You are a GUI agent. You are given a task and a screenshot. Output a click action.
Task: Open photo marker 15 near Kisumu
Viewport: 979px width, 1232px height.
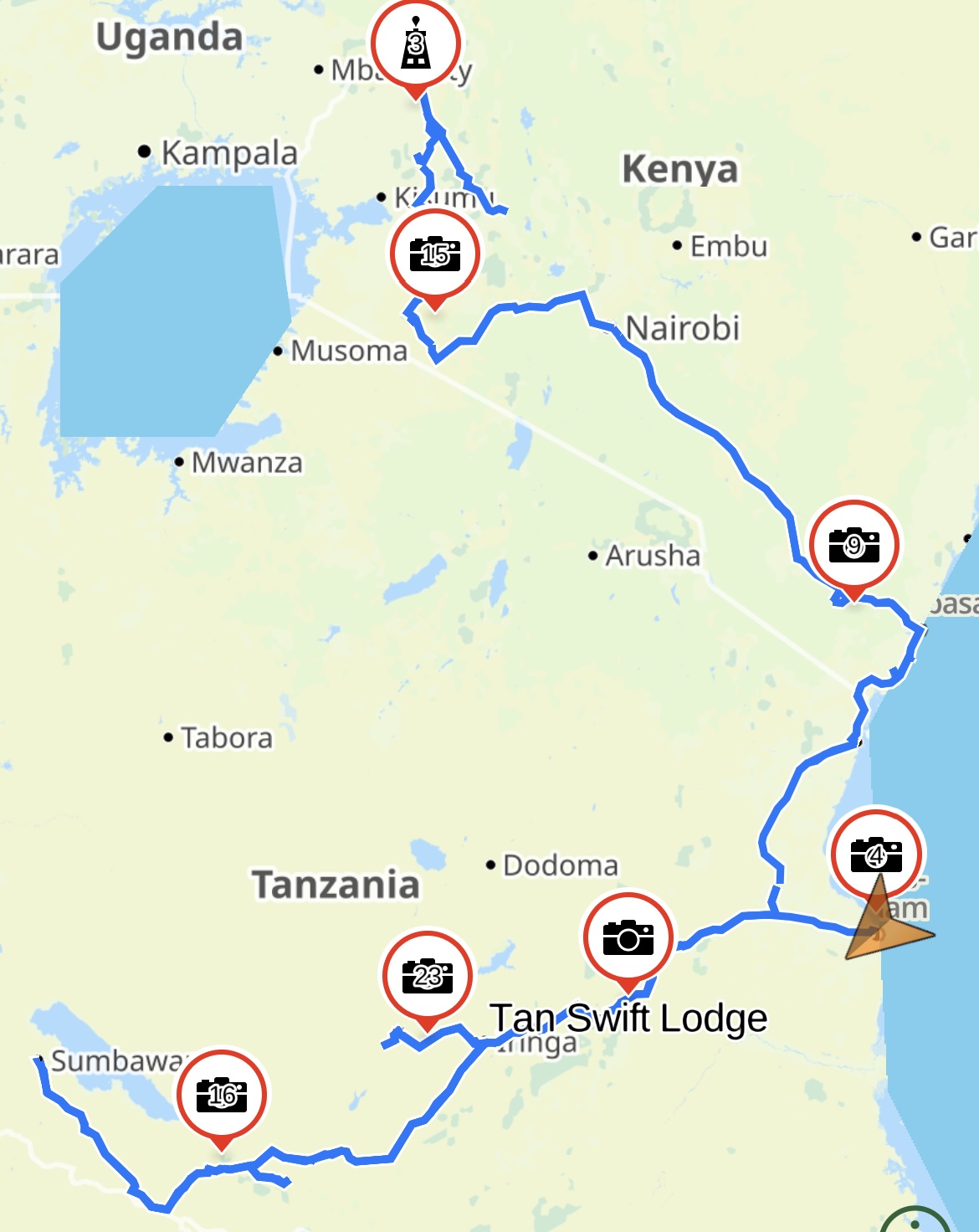(435, 254)
